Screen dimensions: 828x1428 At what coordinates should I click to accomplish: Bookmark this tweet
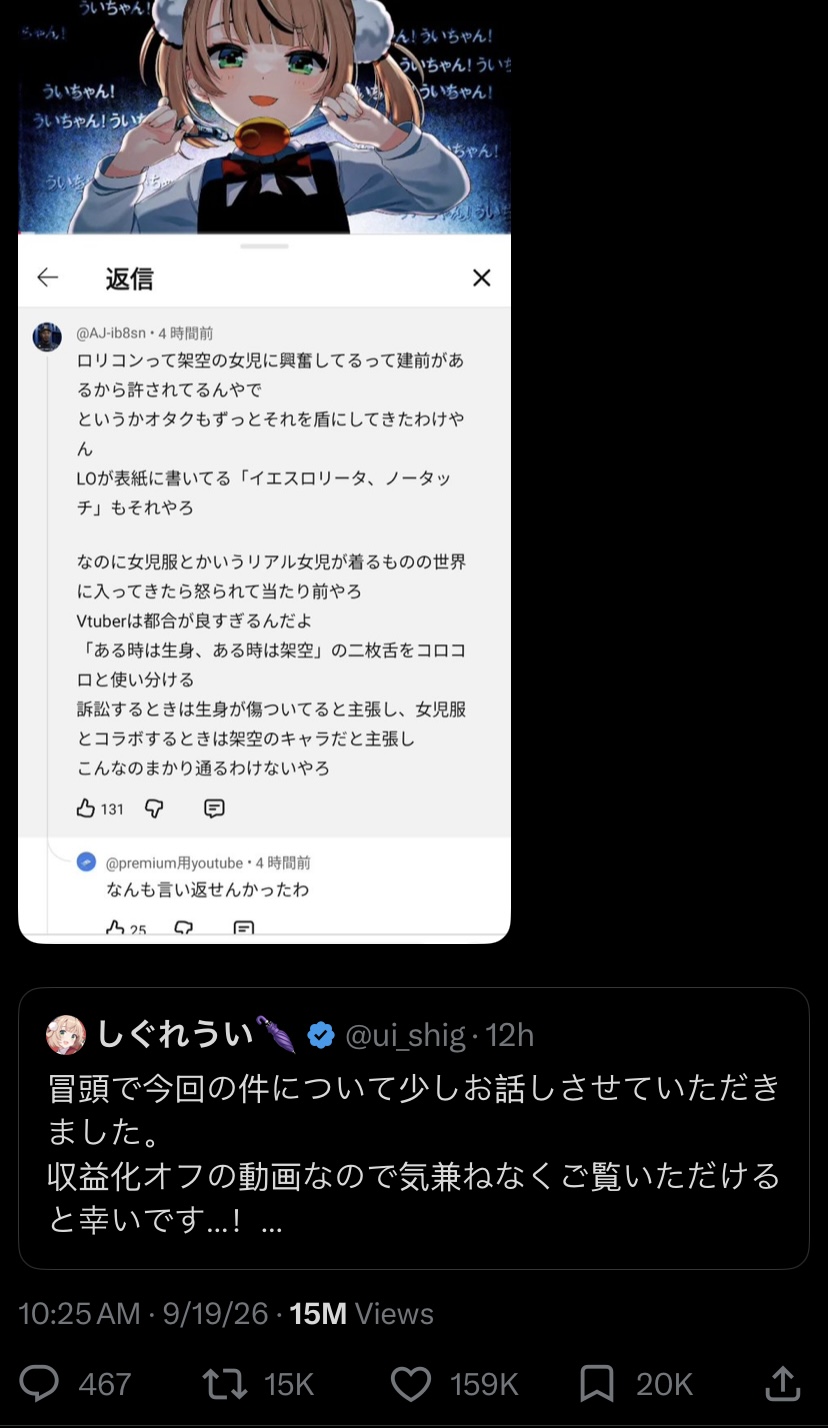click(596, 1384)
